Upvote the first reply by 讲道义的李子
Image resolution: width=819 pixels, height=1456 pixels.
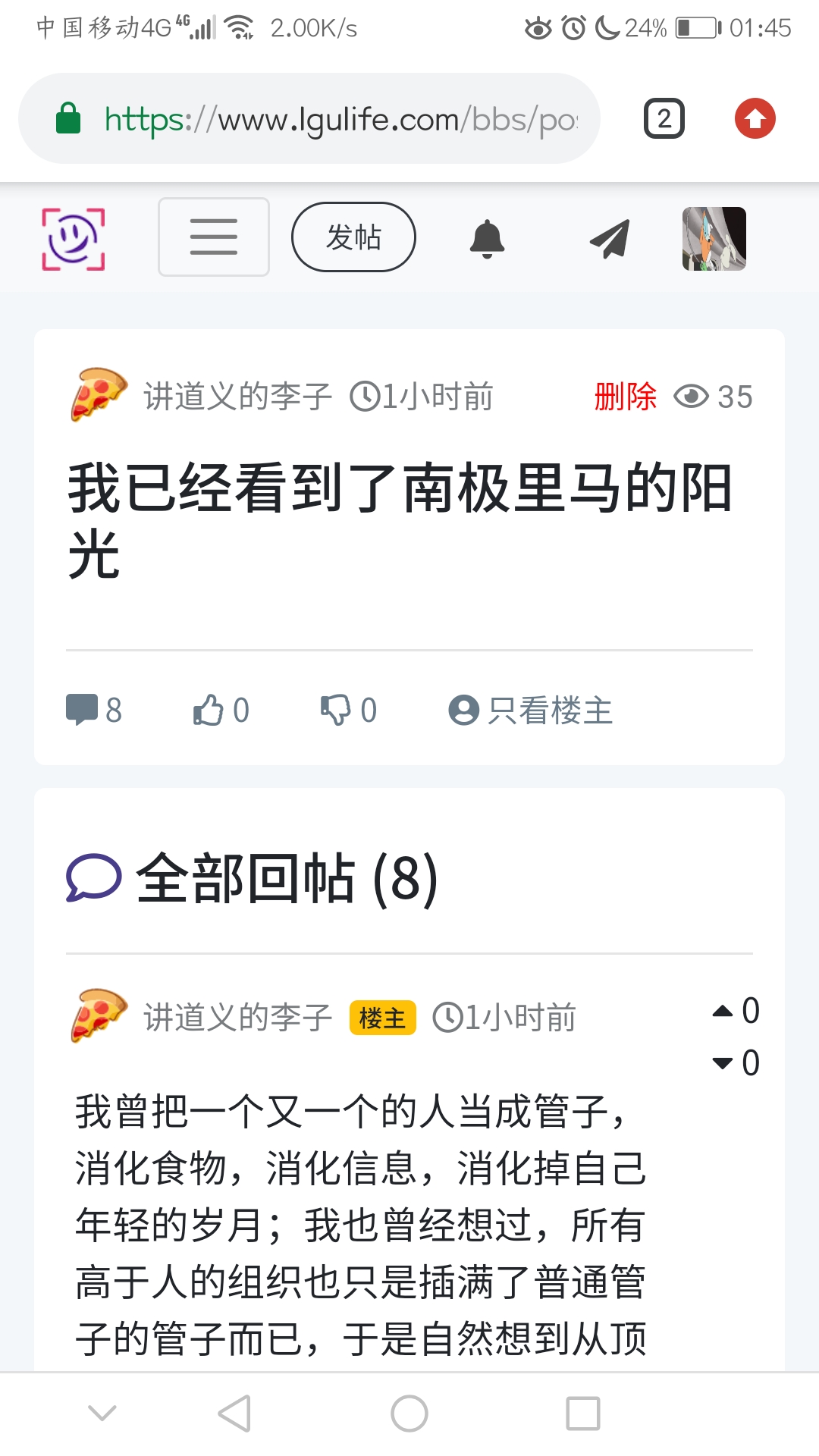click(723, 1011)
